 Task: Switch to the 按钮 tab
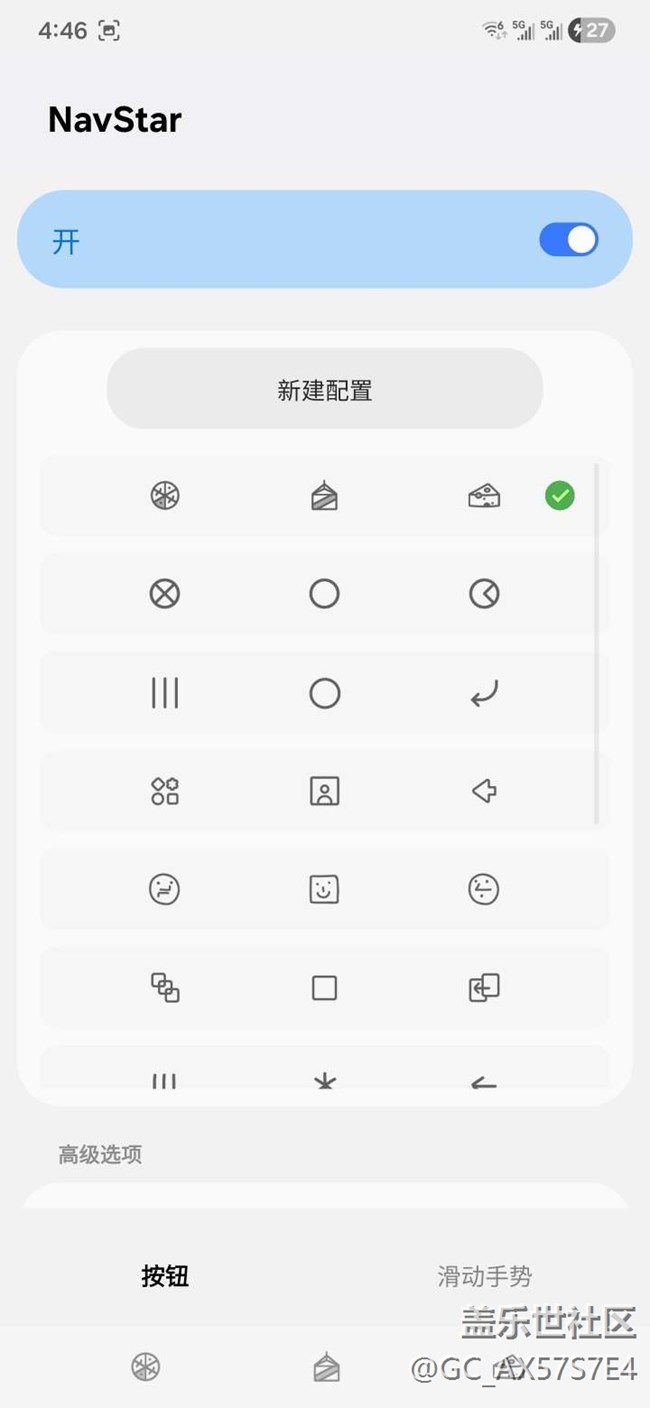click(165, 1276)
